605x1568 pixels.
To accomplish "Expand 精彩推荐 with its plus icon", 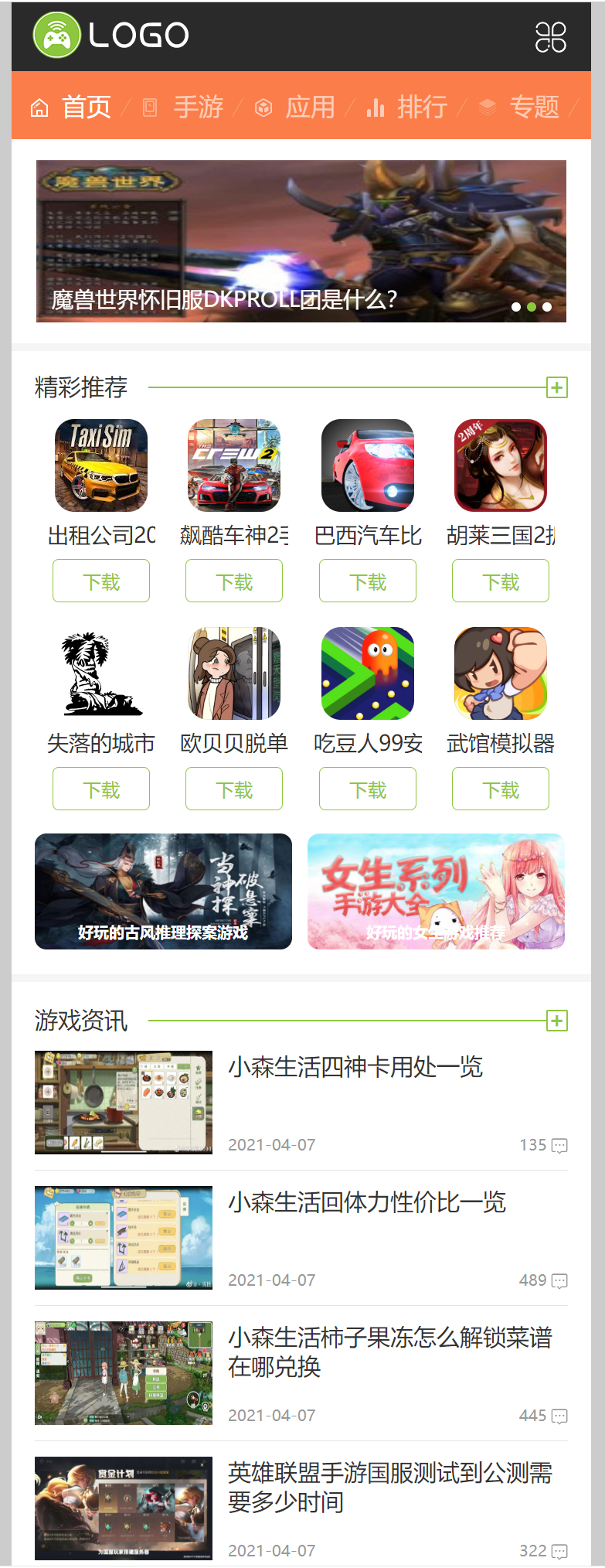I will [x=556, y=387].
